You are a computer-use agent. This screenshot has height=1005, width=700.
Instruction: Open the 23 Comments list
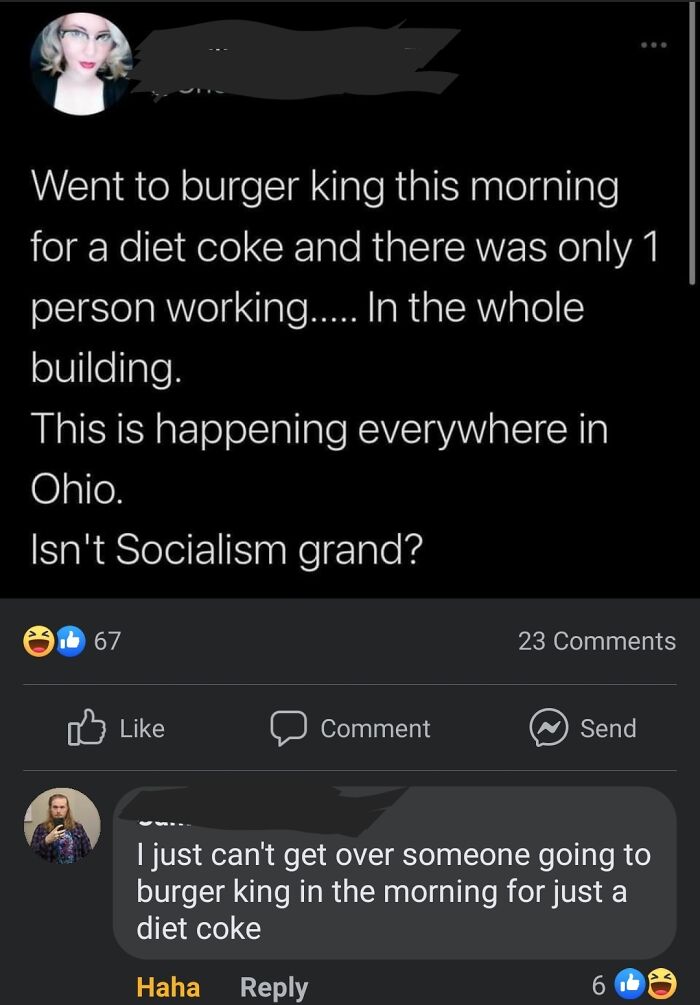pos(596,641)
